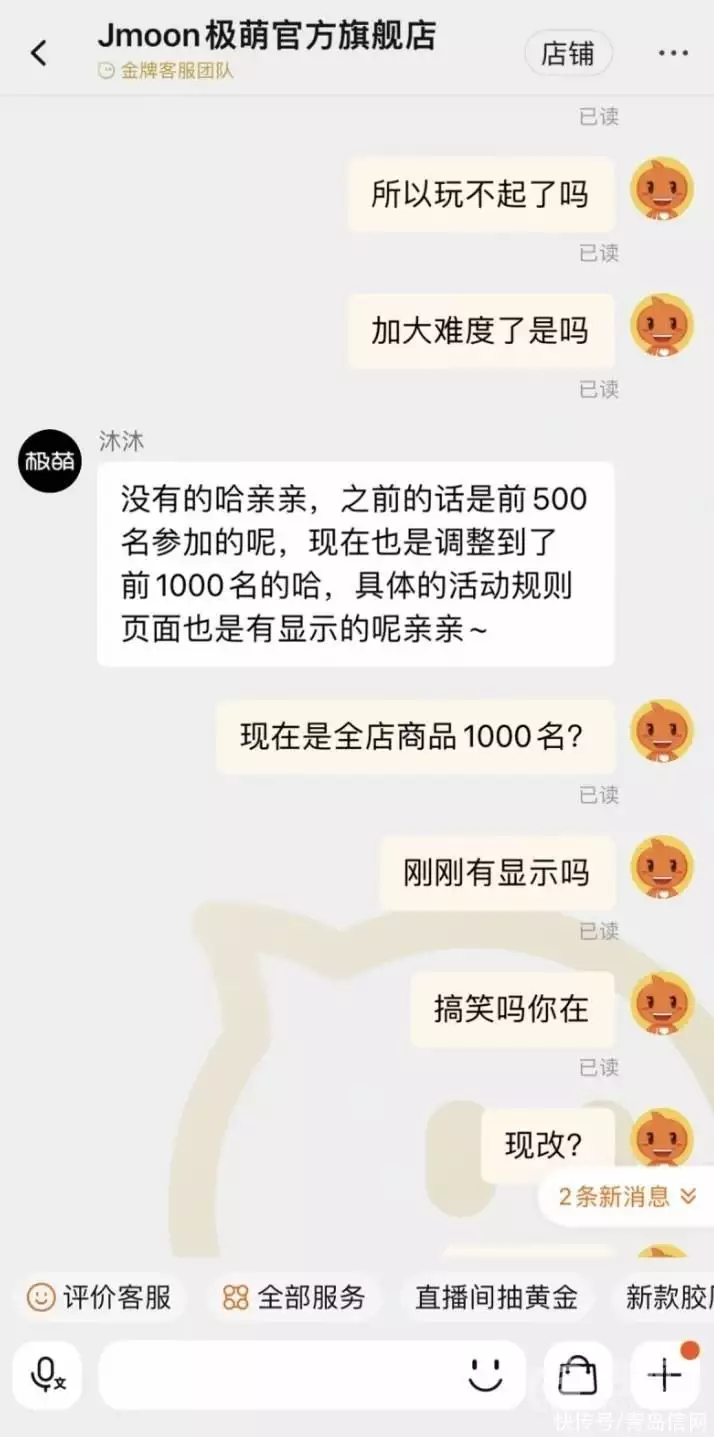
Task: Open the shopping bag icon
Action: click(577, 1376)
